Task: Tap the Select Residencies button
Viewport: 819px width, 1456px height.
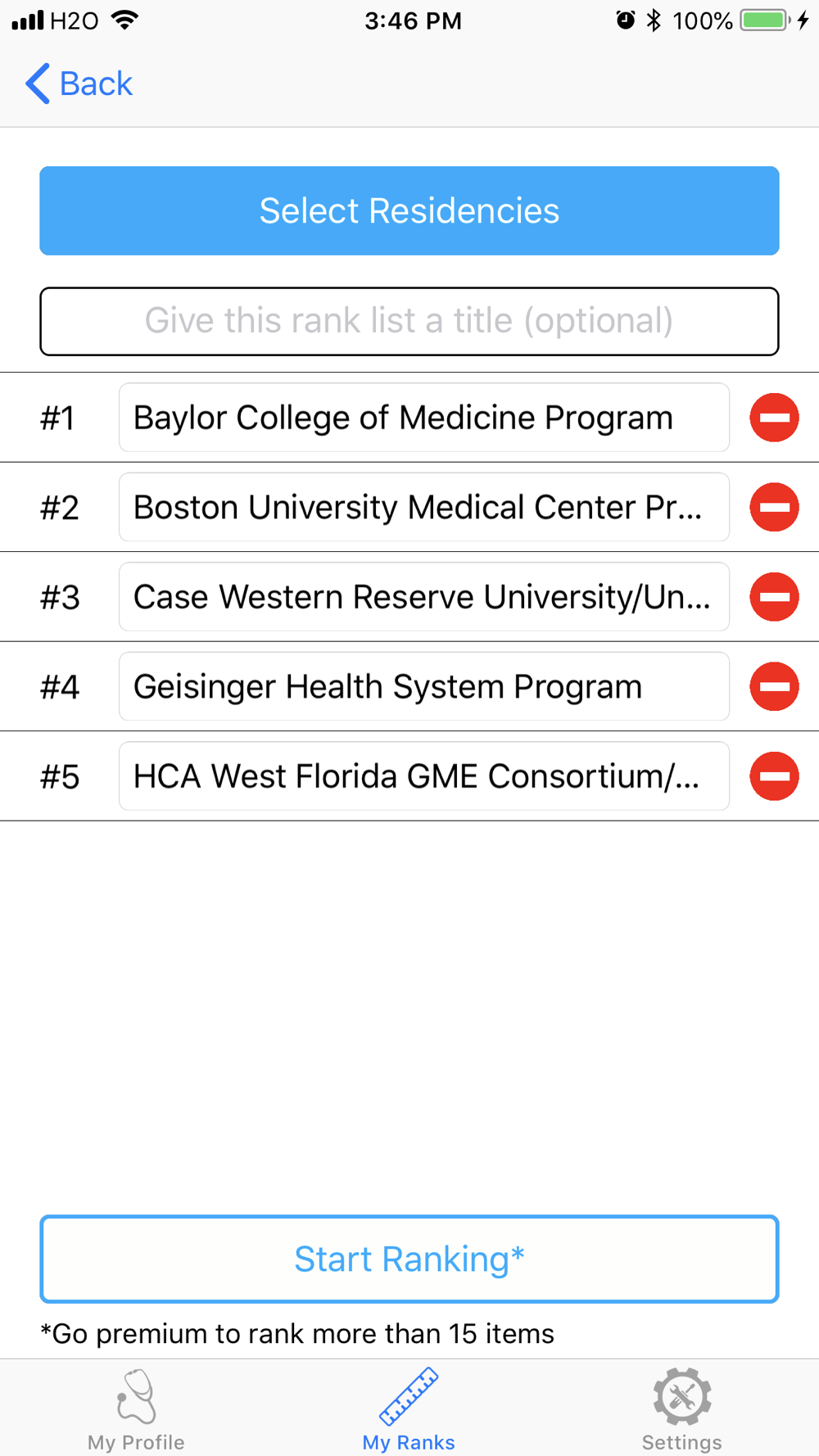Action: click(409, 210)
